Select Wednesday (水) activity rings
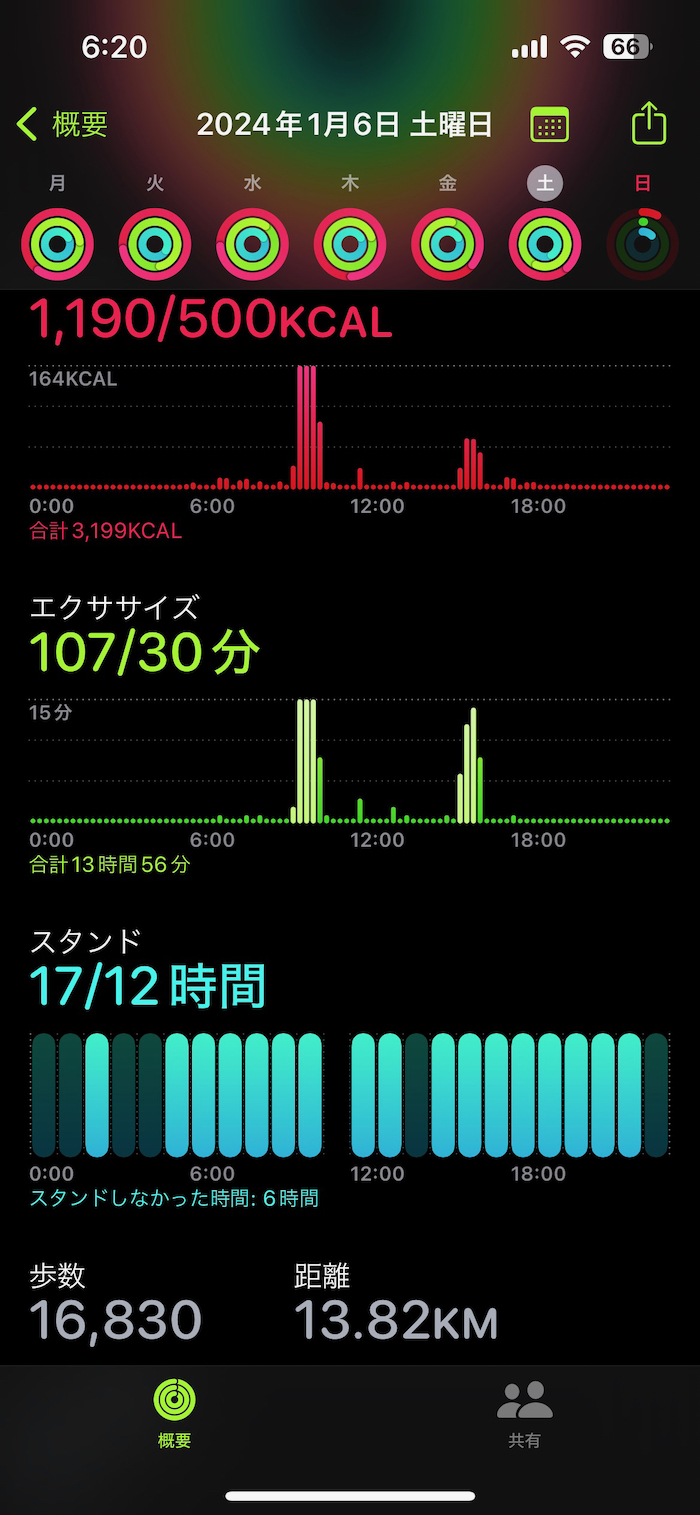 coord(252,243)
